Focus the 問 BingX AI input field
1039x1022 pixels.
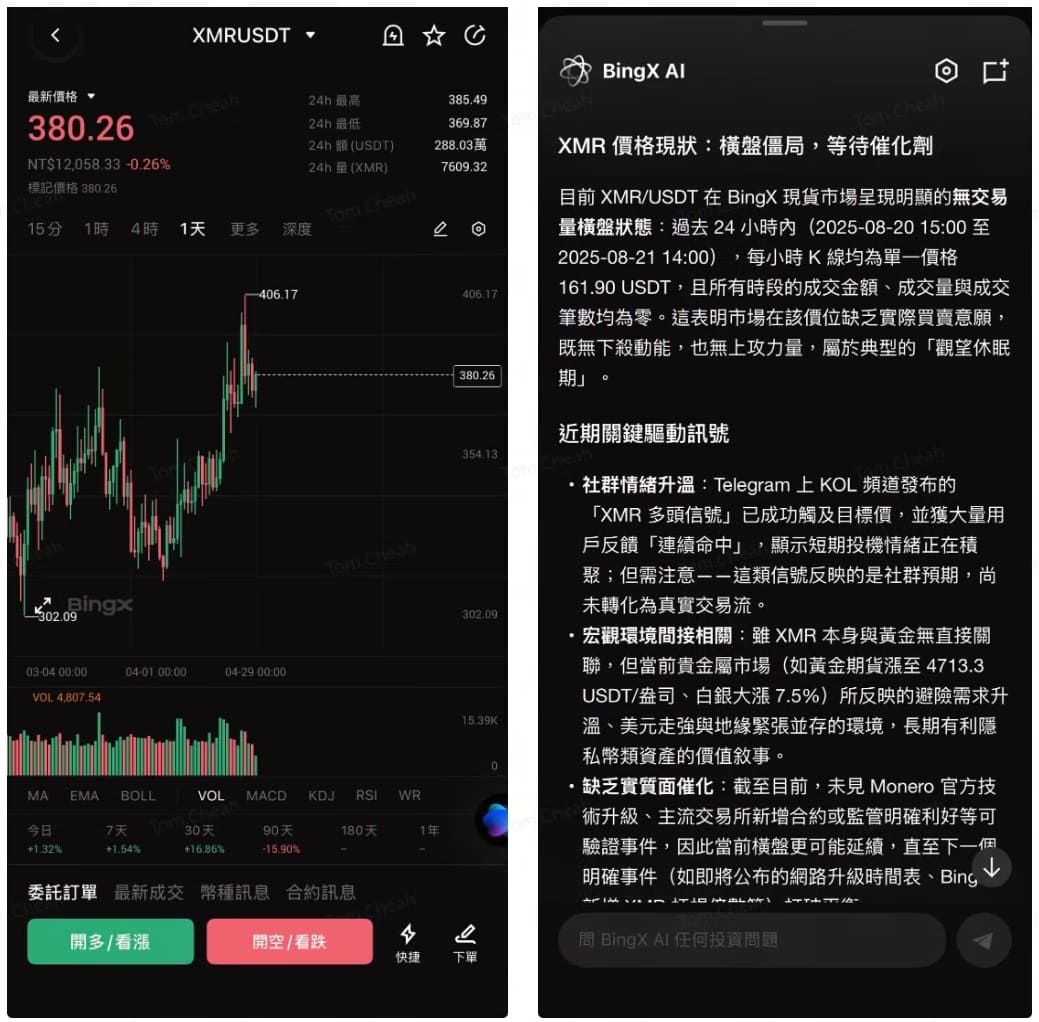coord(750,939)
